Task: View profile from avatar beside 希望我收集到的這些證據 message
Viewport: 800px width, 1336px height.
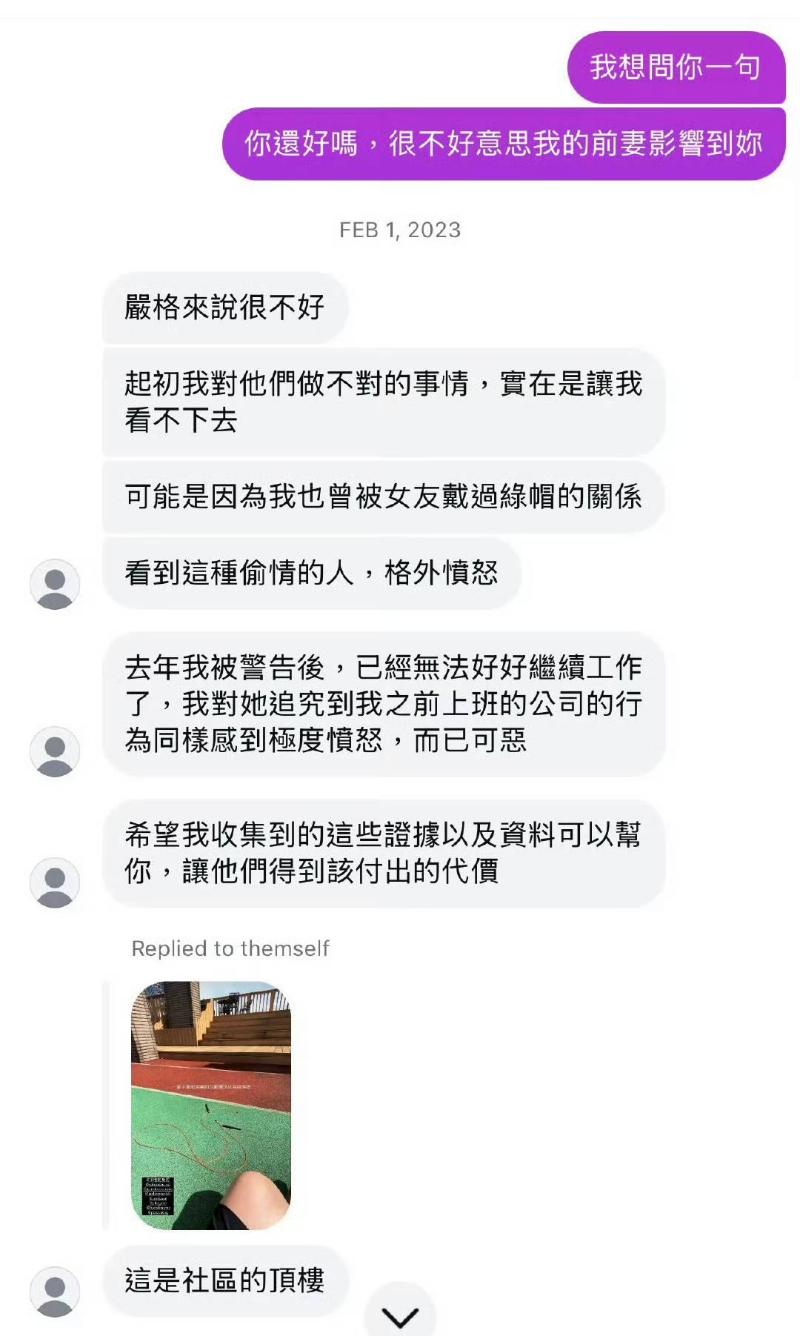Action: [55, 882]
